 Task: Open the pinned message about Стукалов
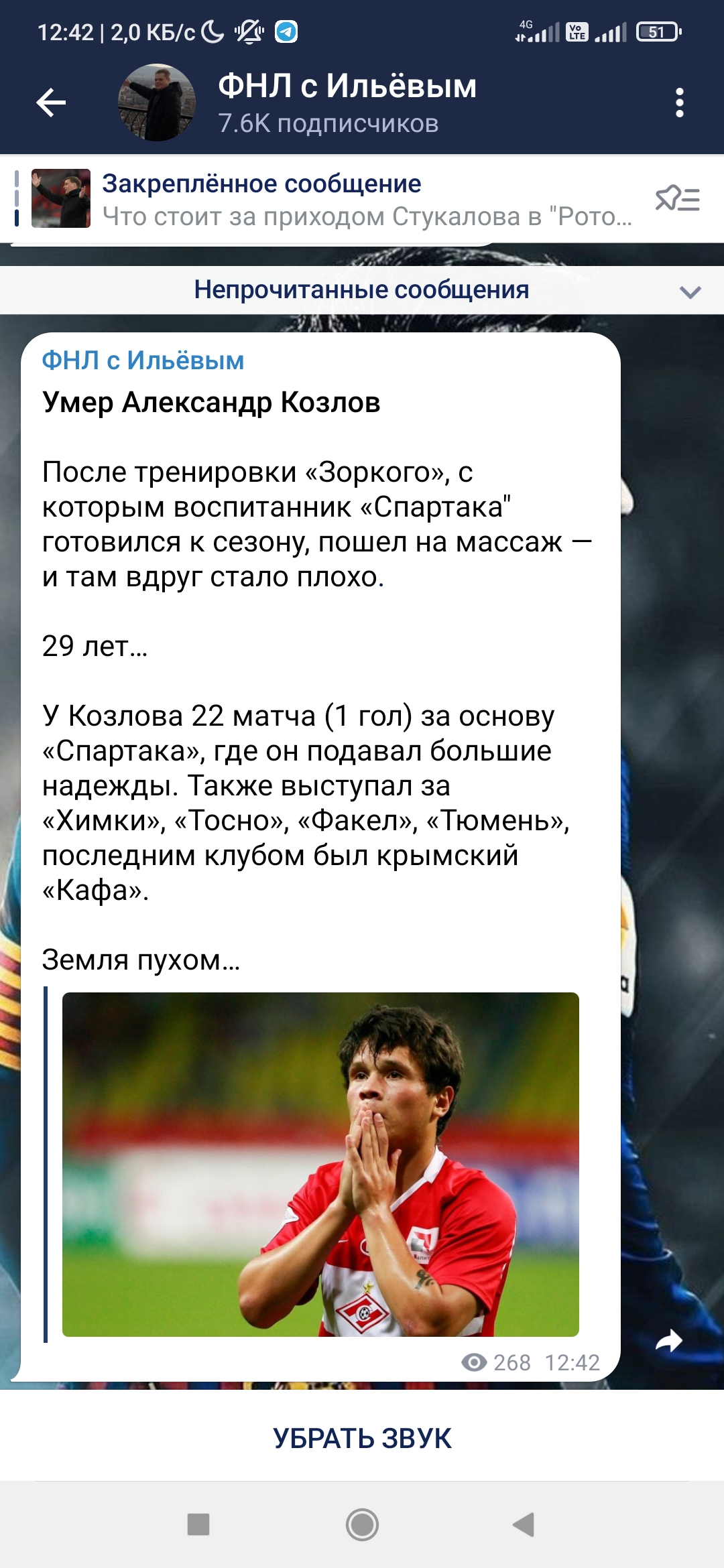pyautogui.click(x=365, y=200)
